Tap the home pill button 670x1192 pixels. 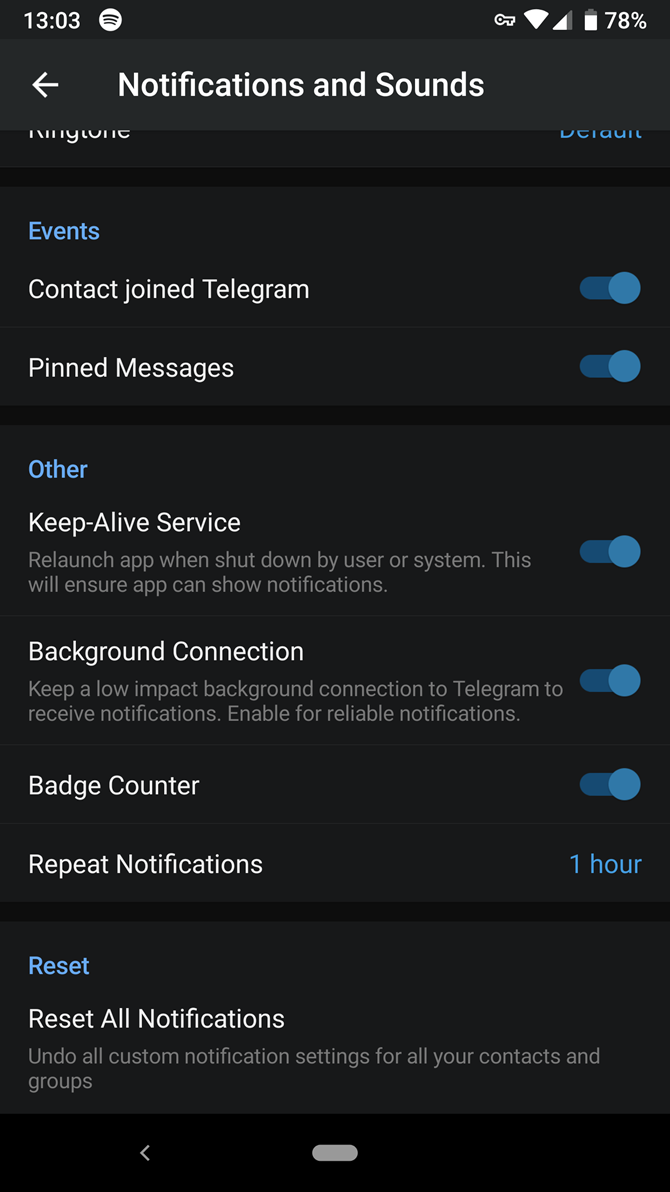click(335, 1153)
